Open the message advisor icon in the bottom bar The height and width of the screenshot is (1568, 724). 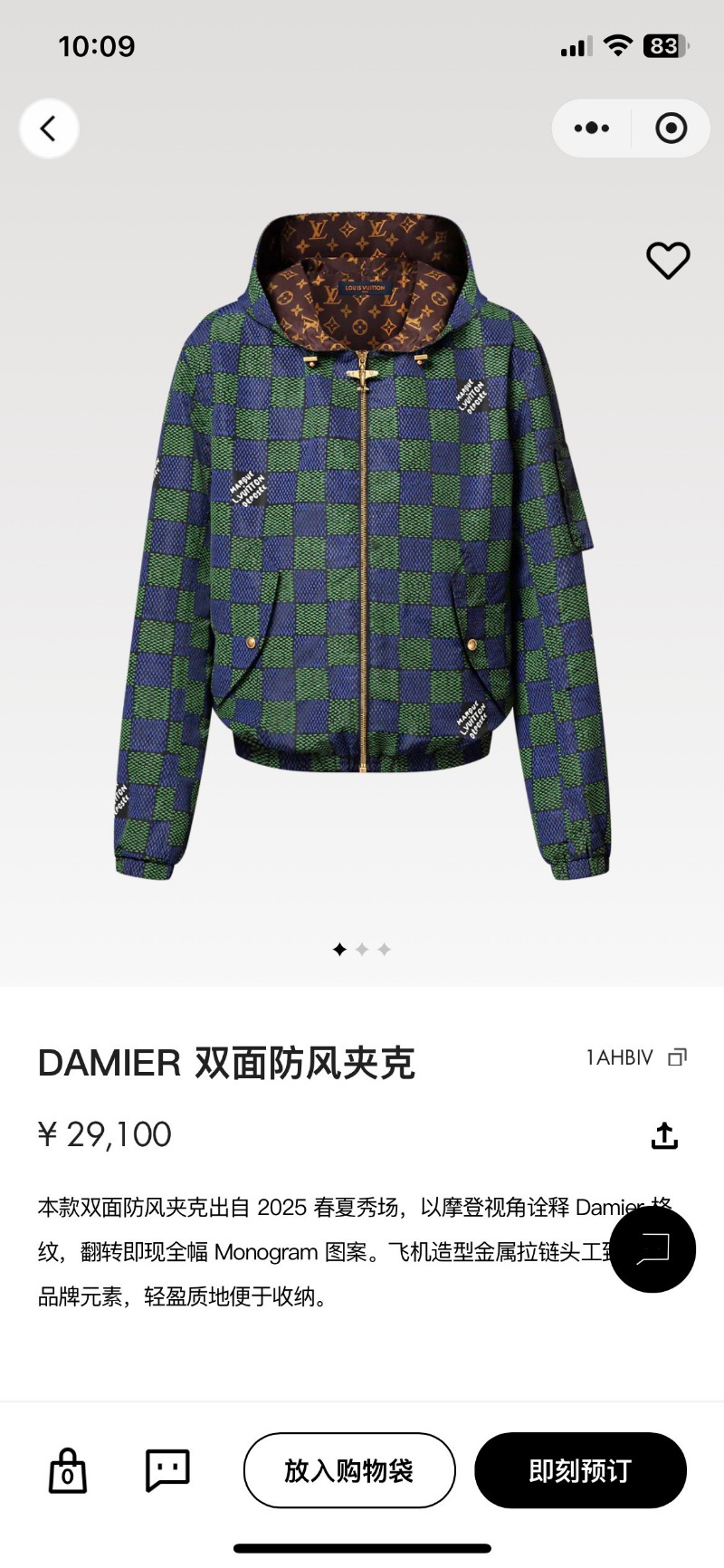167,1469
